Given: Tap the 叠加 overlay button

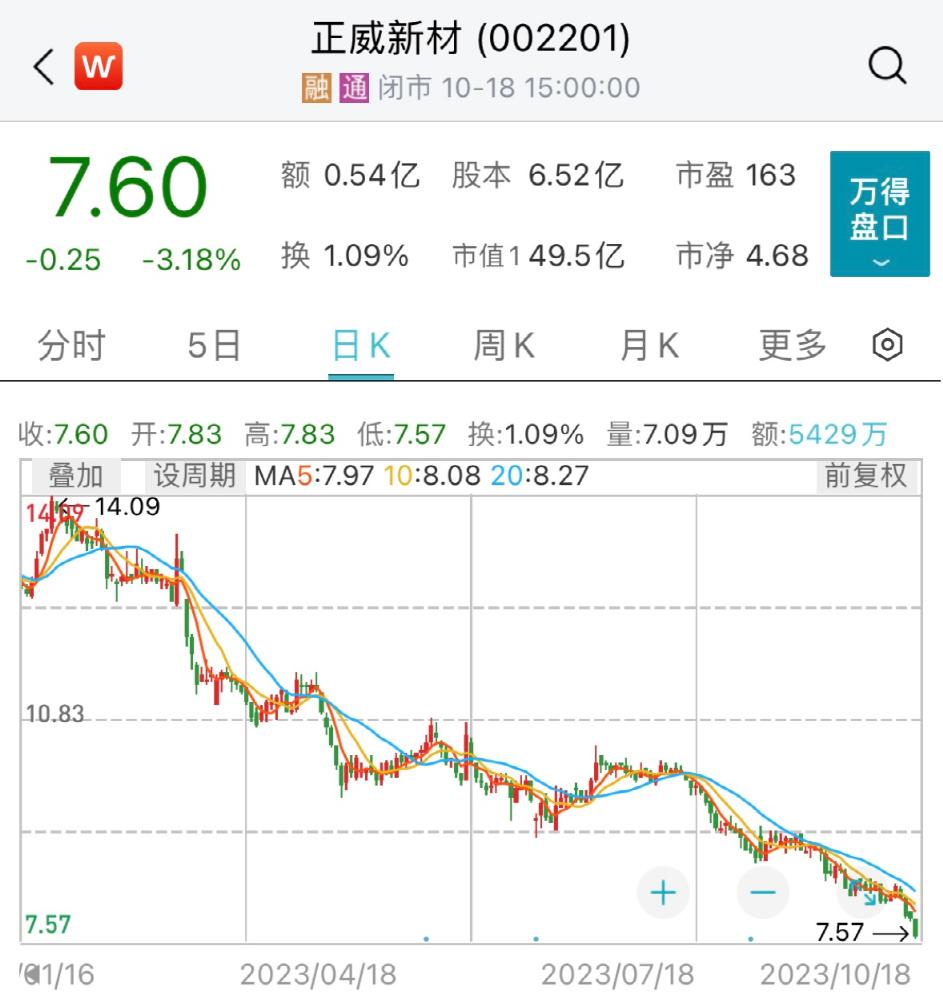Looking at the screenshot, I should coord(75,476).
